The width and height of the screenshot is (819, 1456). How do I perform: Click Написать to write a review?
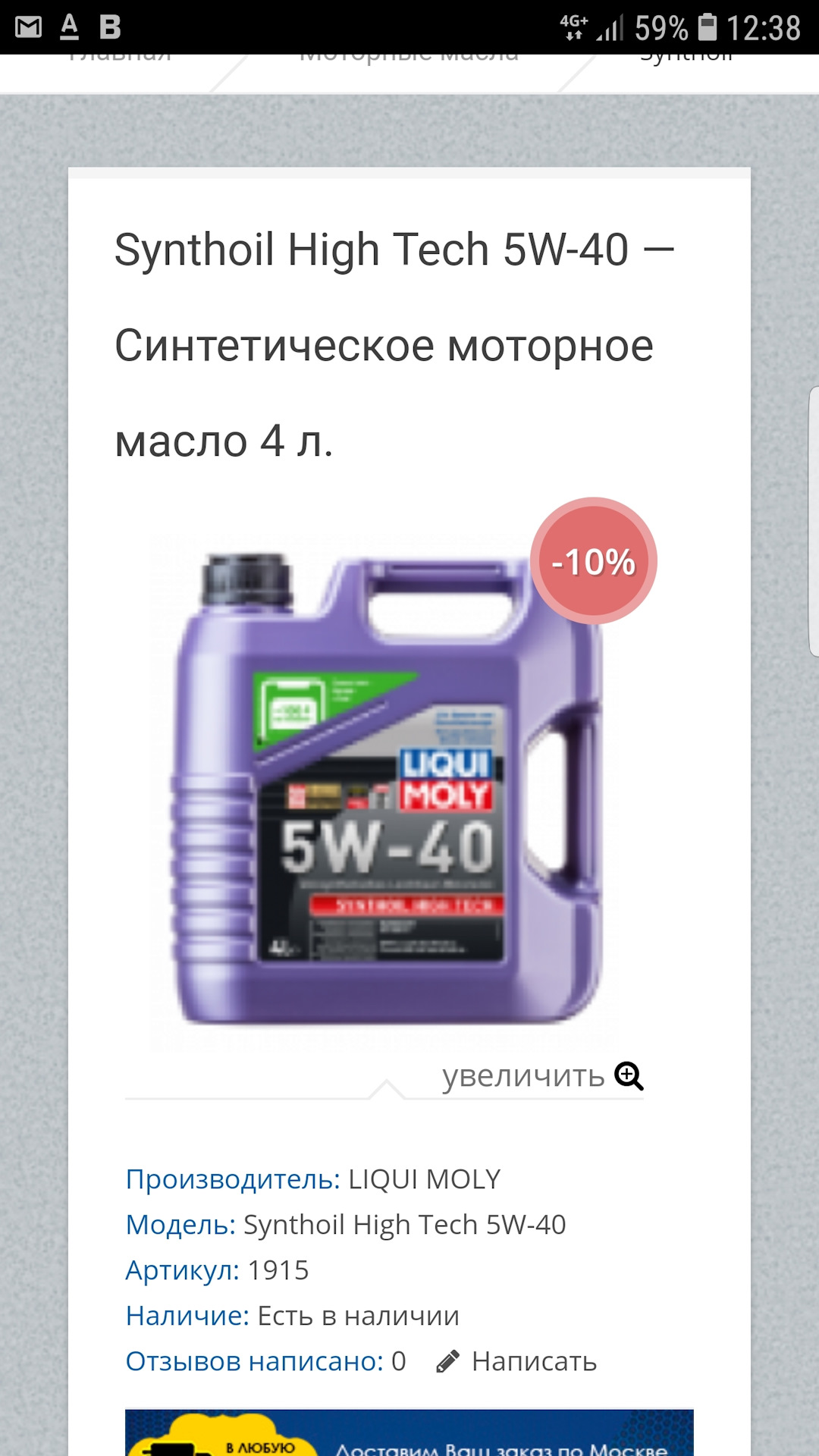coord(535,1361)
